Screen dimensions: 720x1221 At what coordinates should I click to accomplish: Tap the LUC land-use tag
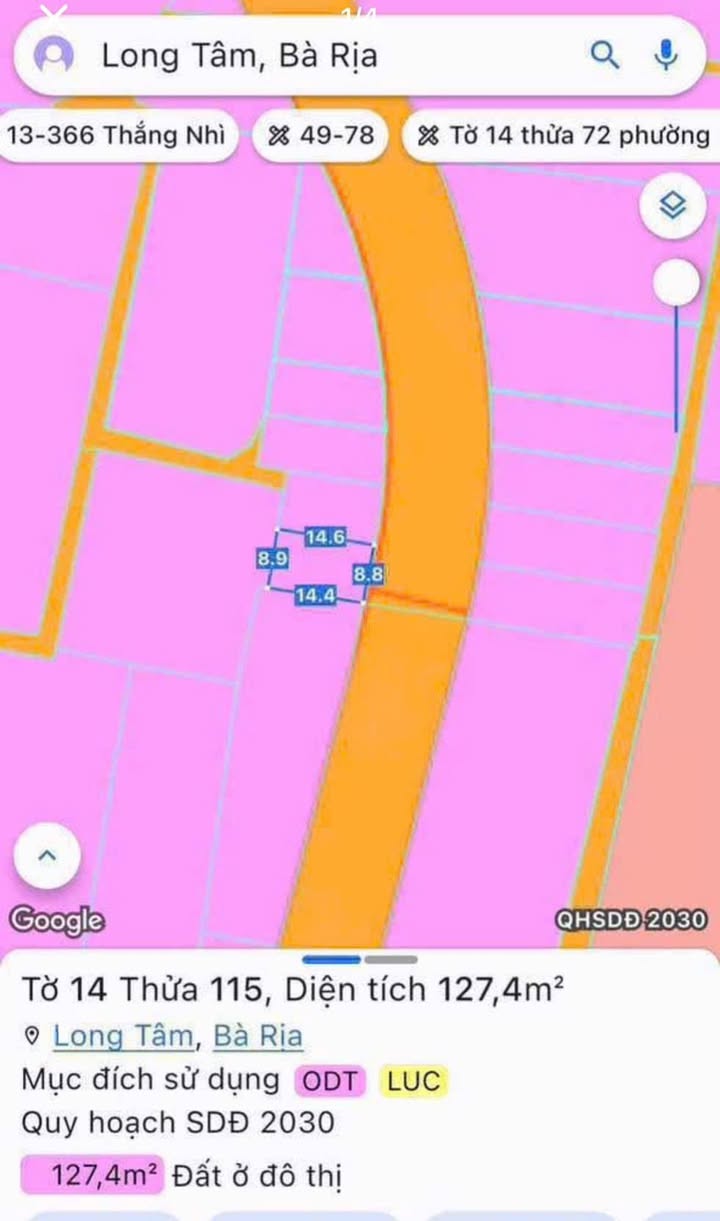tap(412, 1080)
